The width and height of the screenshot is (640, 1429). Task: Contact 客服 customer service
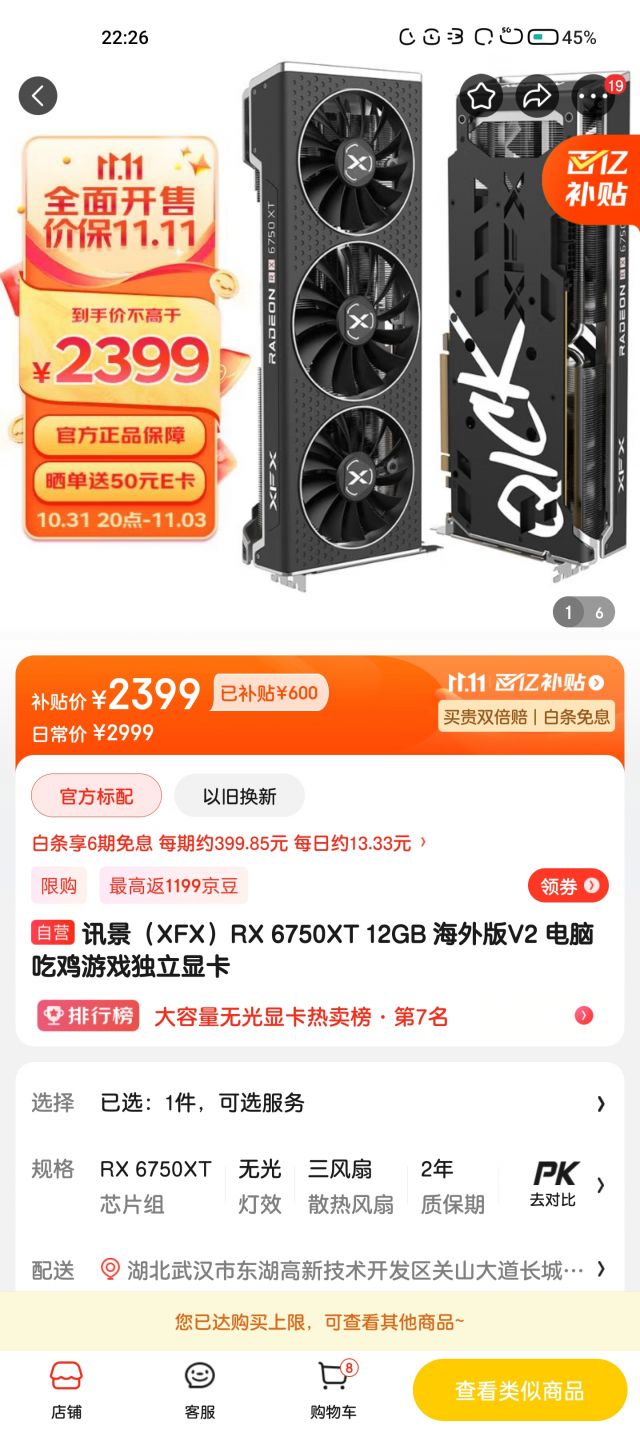point(200,1391)
